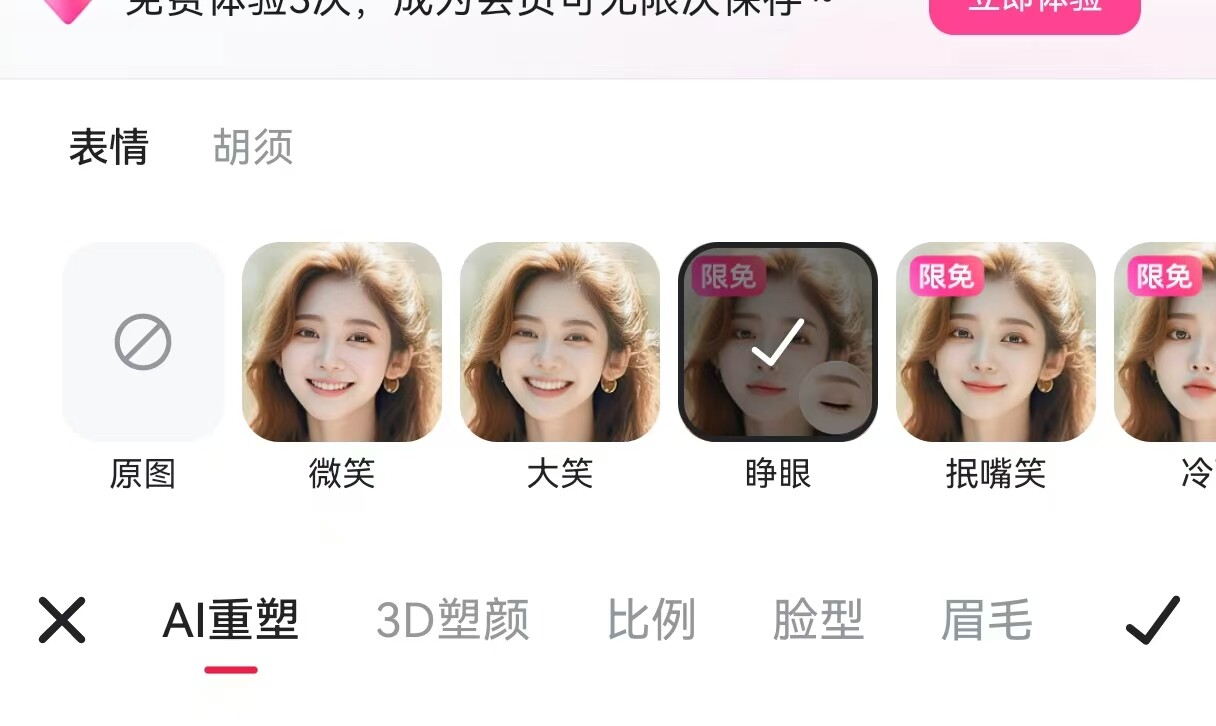Screen dimensions: 1216x726
Task: Select the AI重塑 tool
Action: click(x=231, y=620)
